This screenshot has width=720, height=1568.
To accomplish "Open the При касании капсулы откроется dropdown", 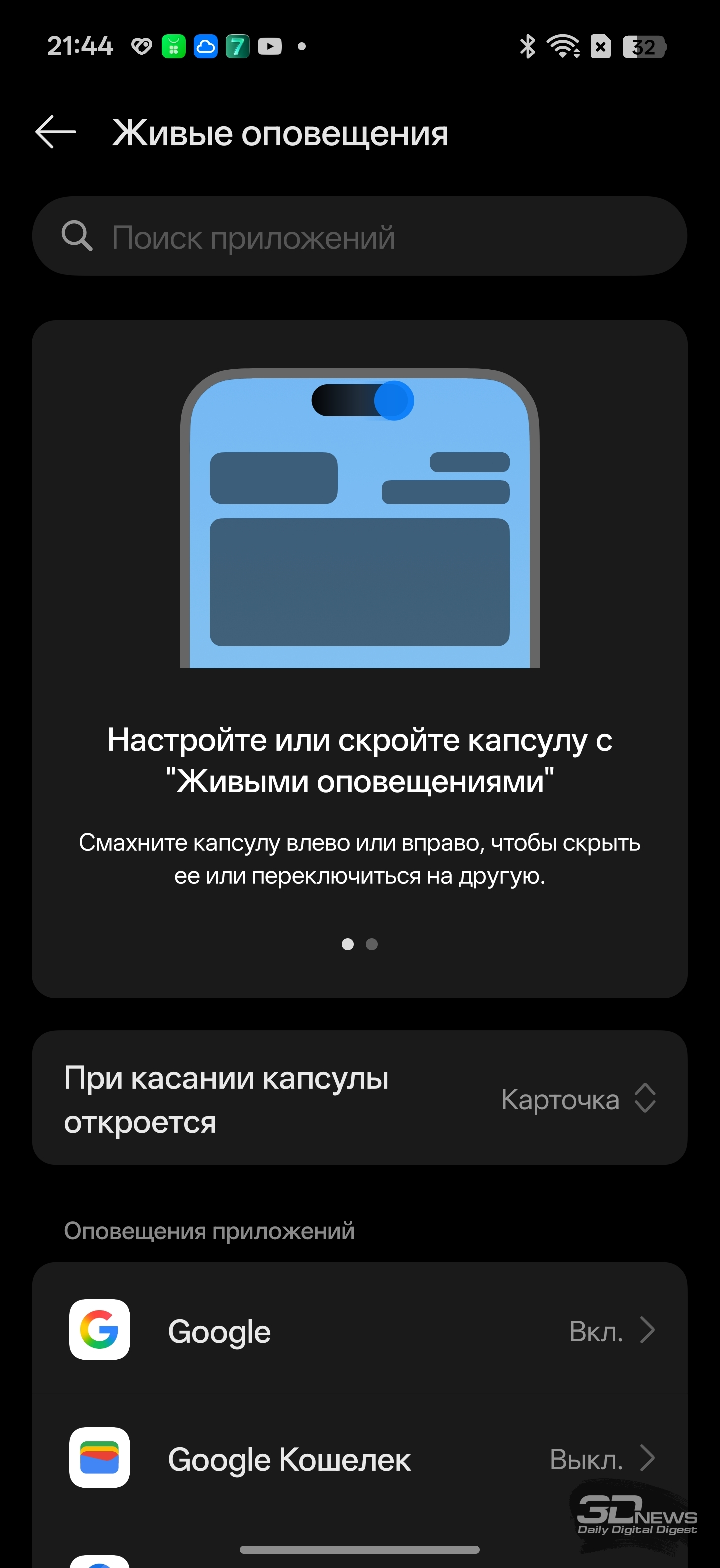I will coord(577,1098).
